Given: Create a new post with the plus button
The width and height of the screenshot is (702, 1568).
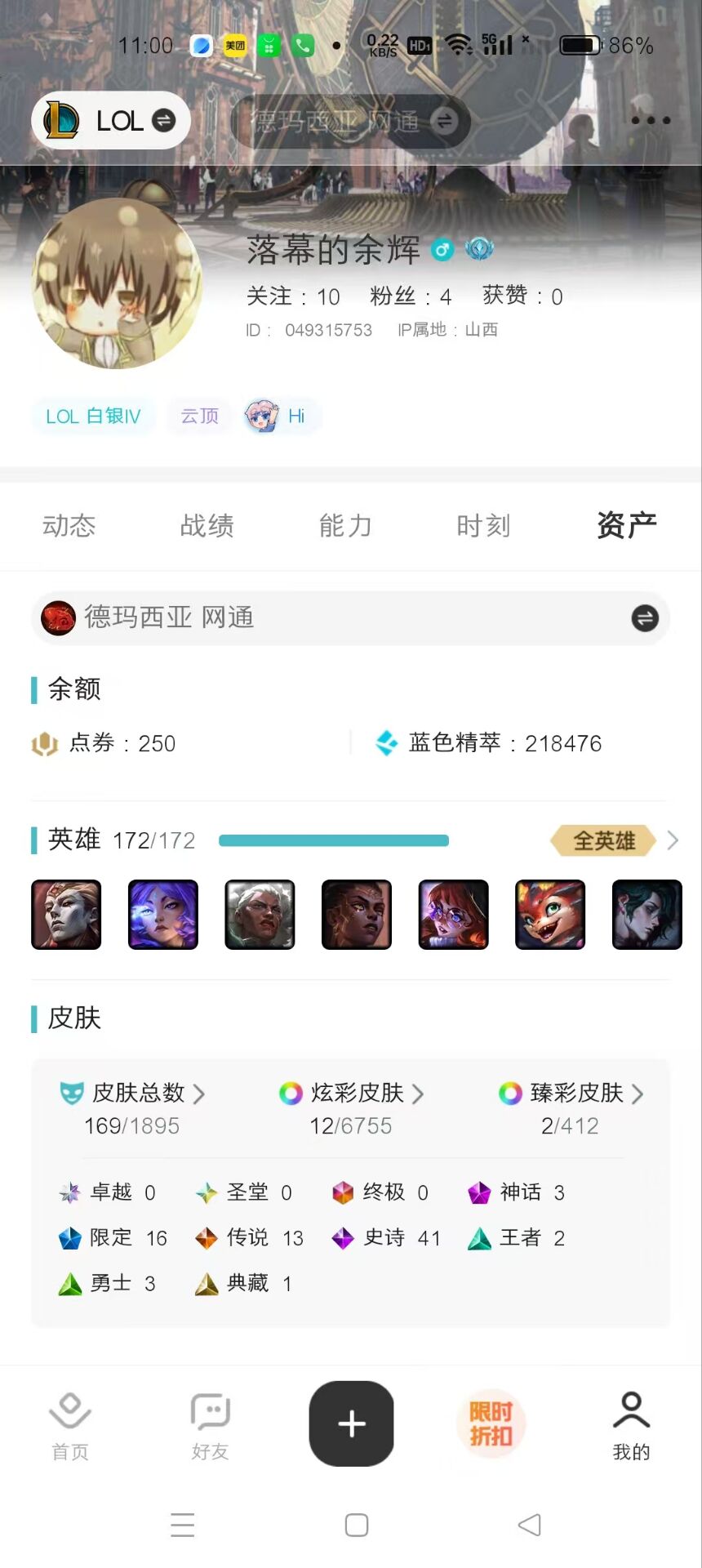Looking at the screenshot, I should (x=351, y=1423).
